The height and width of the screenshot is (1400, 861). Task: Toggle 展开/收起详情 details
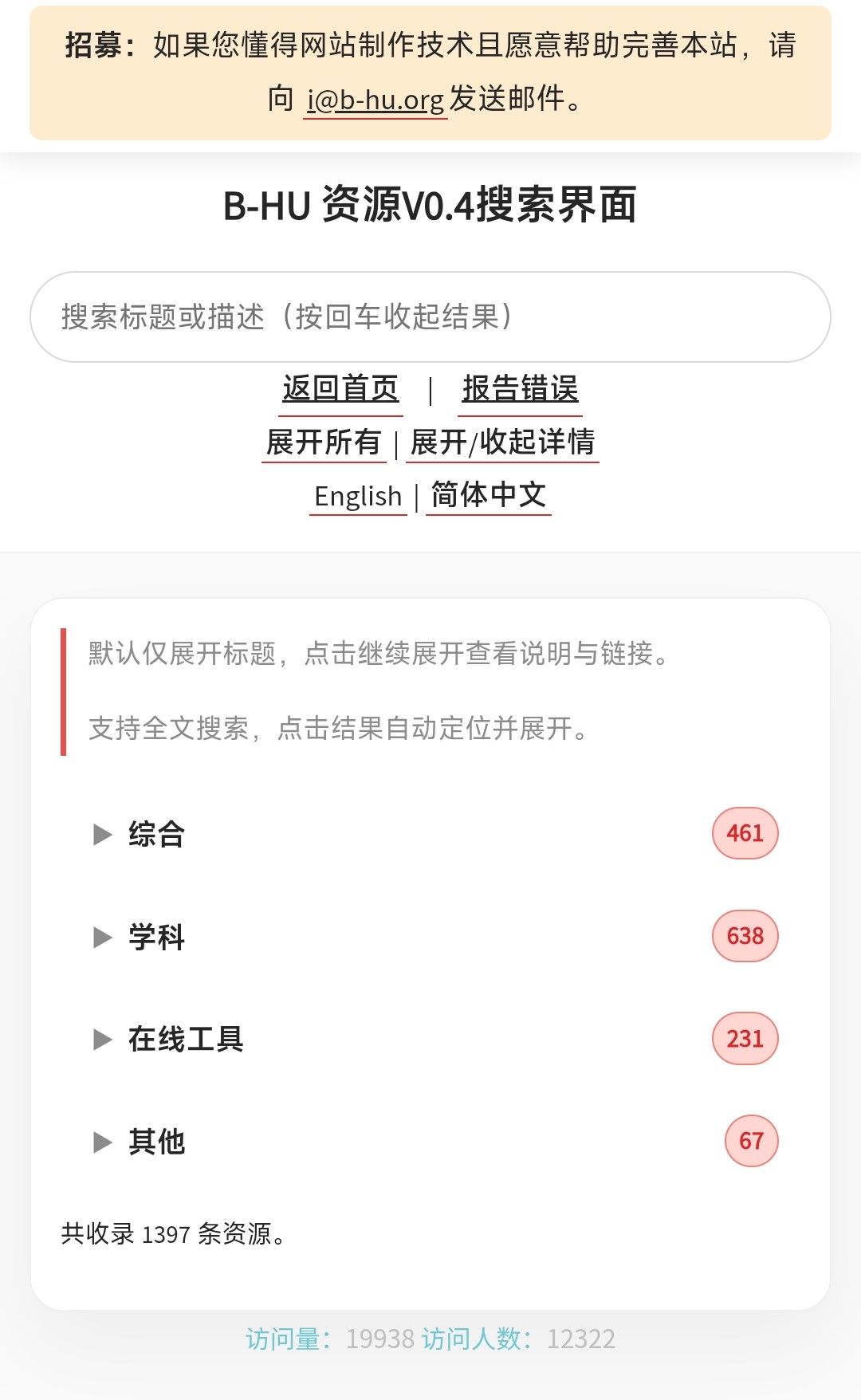tap(502, 442)
